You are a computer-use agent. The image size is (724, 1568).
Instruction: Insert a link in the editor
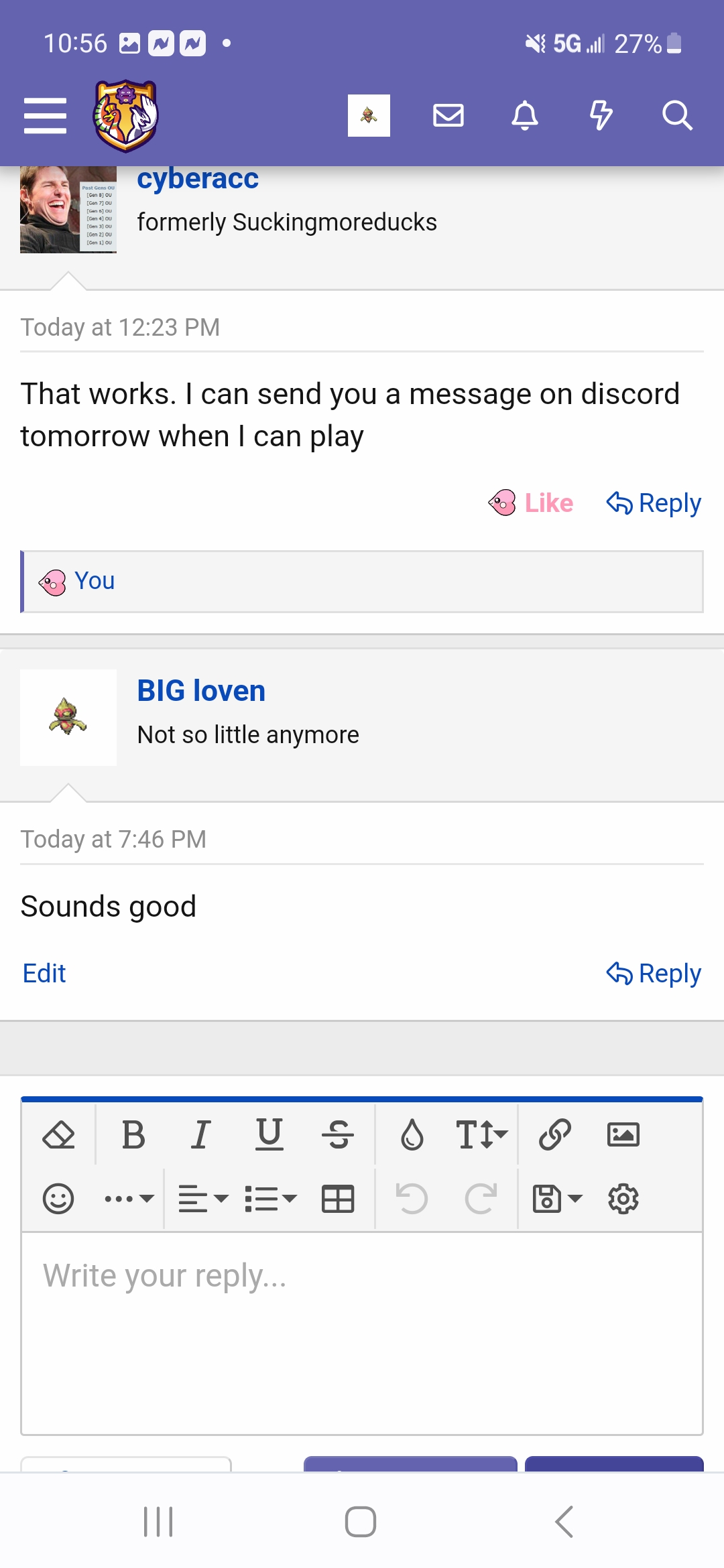[x=554, y=1134]
